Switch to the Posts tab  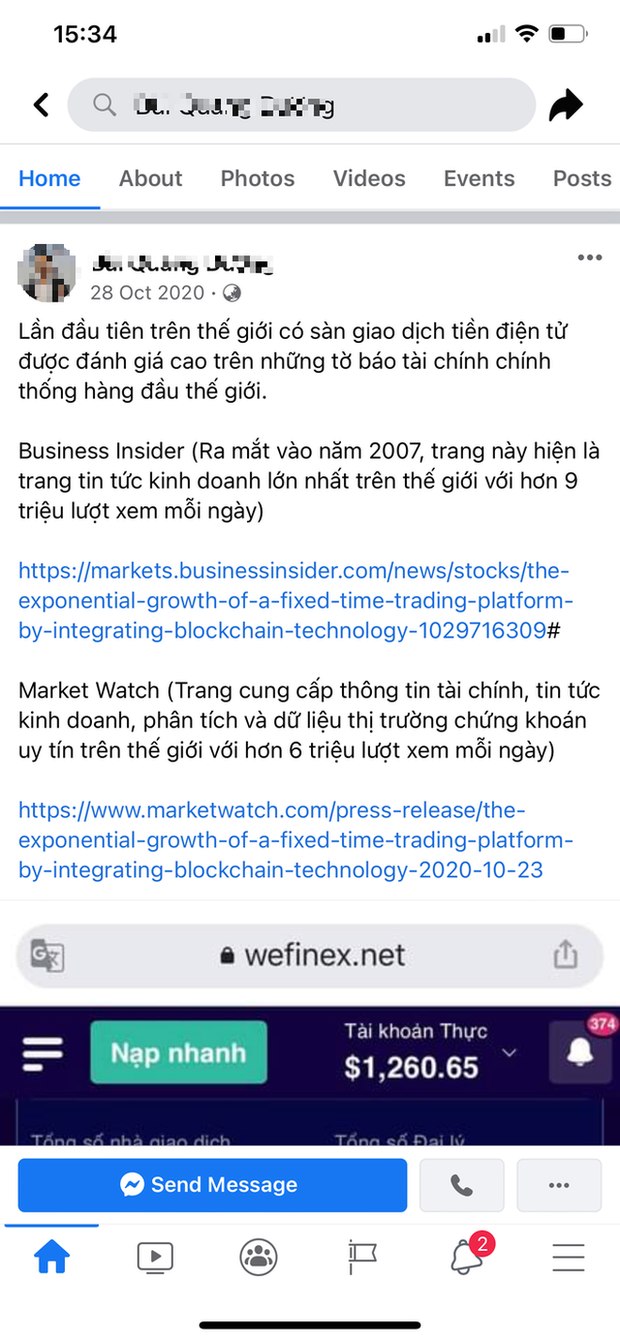[582, 179]
